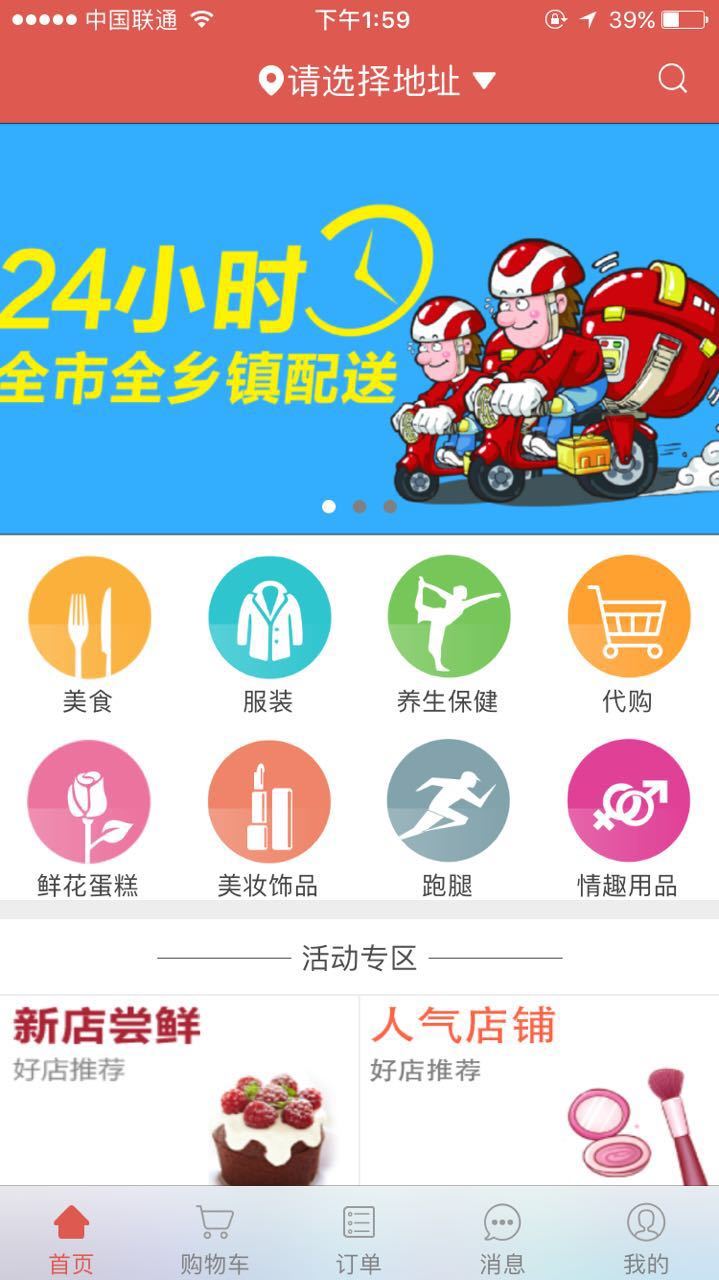Switch to the 我的 profile tab

pos(646,1238)
